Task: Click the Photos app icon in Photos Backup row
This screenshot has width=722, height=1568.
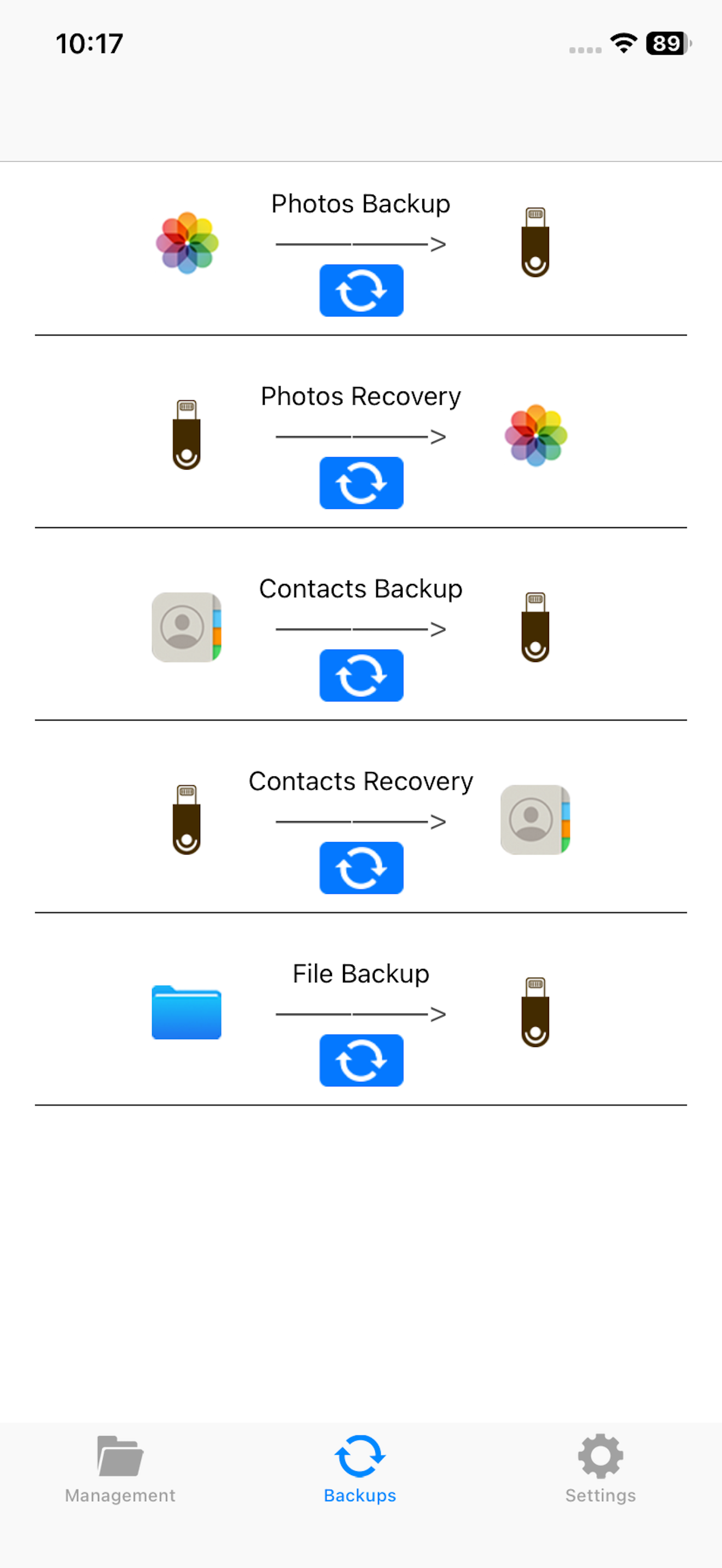Action: coord(187,242)
